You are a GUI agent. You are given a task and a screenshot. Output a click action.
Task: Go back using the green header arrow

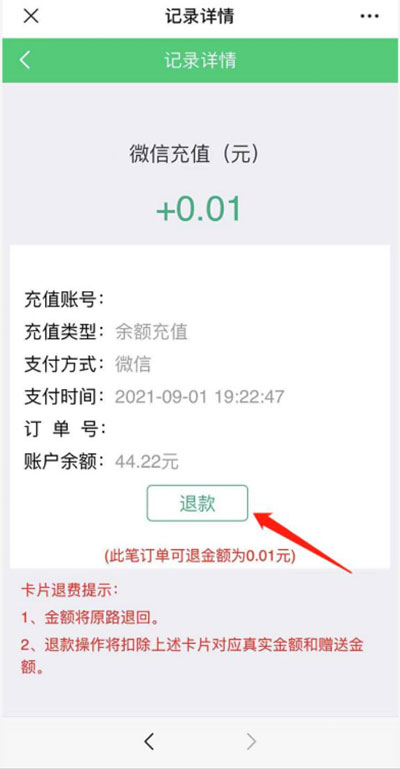[25, 60]
